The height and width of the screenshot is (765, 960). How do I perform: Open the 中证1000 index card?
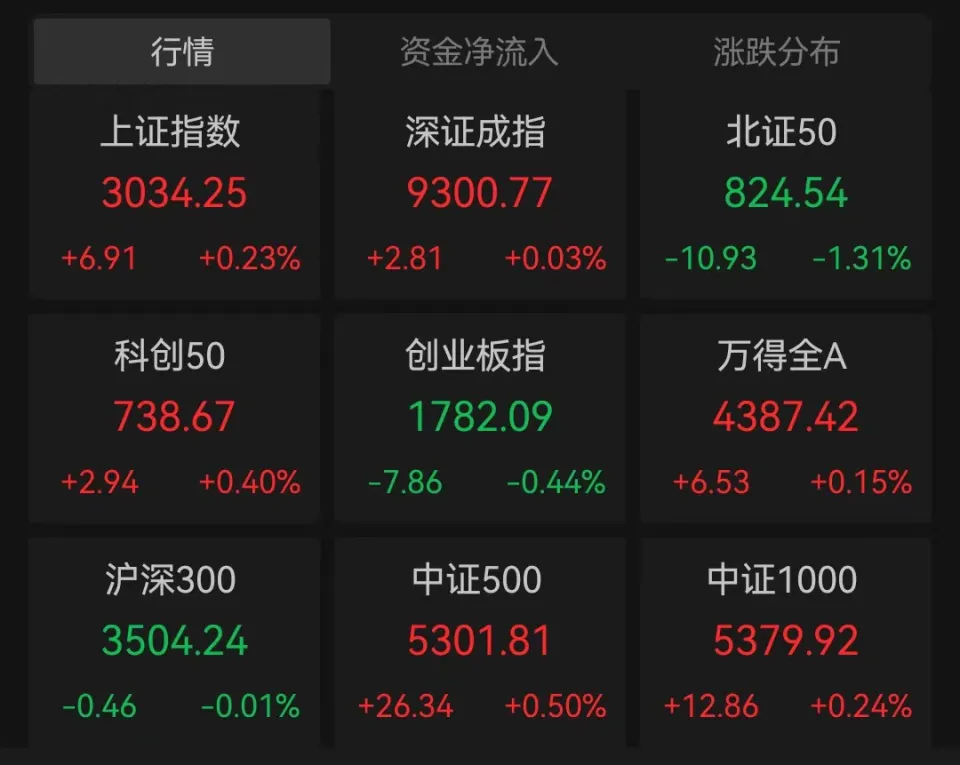[785, 642]
